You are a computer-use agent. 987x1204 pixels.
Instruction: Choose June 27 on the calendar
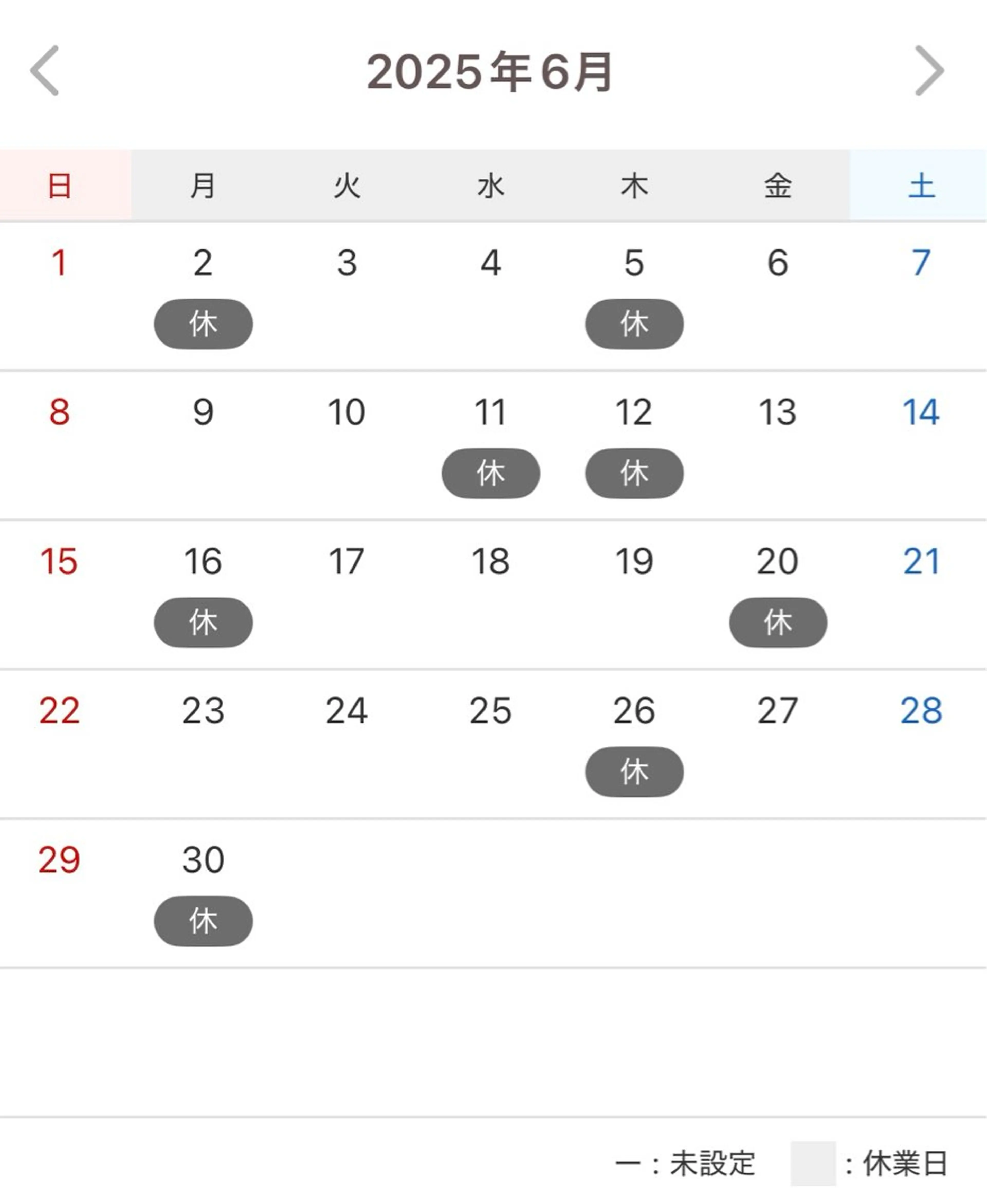point(778,710)
